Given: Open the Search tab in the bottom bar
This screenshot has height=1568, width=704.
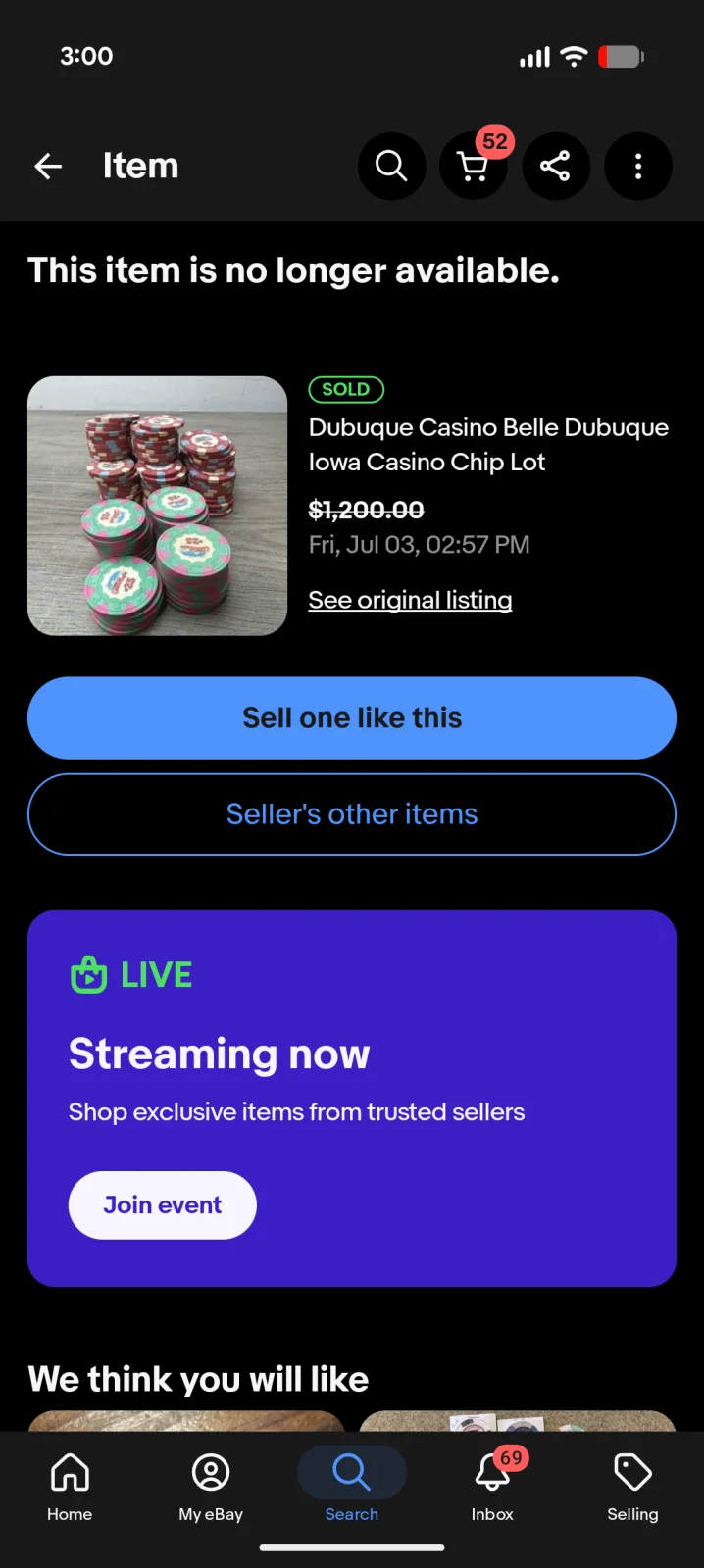Looking at the screenshot, I should coord(352,1487).
